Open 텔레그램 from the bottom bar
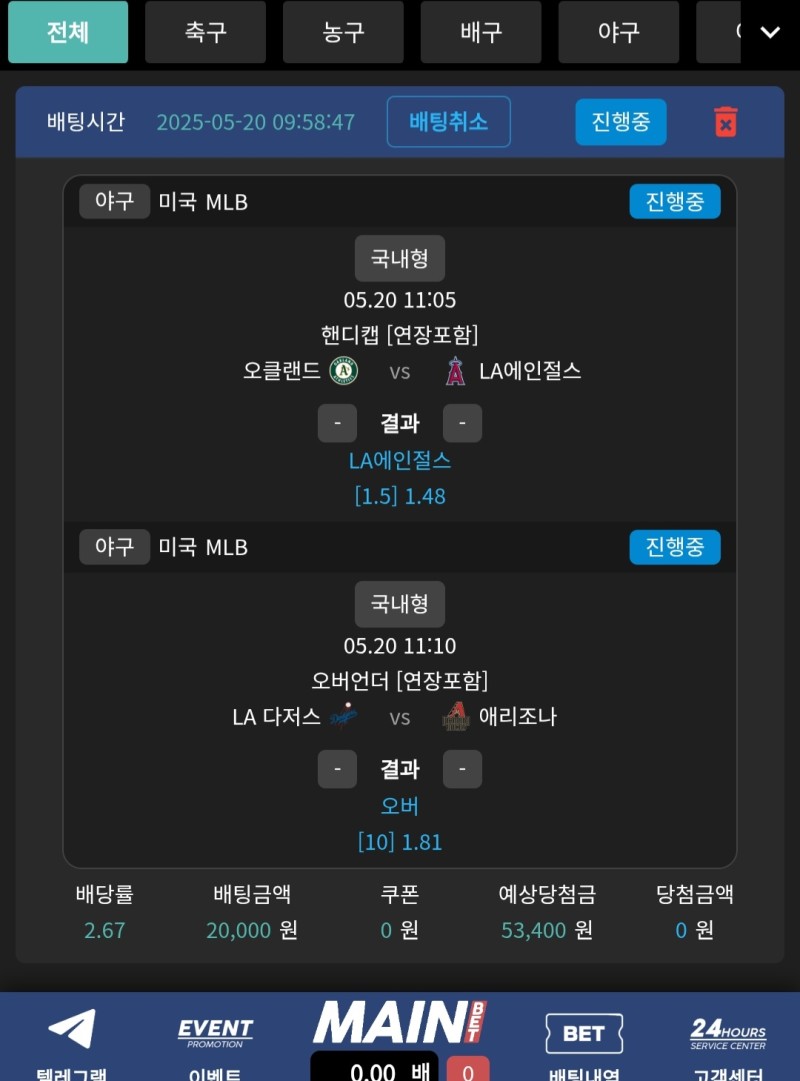 (72, 1040)
